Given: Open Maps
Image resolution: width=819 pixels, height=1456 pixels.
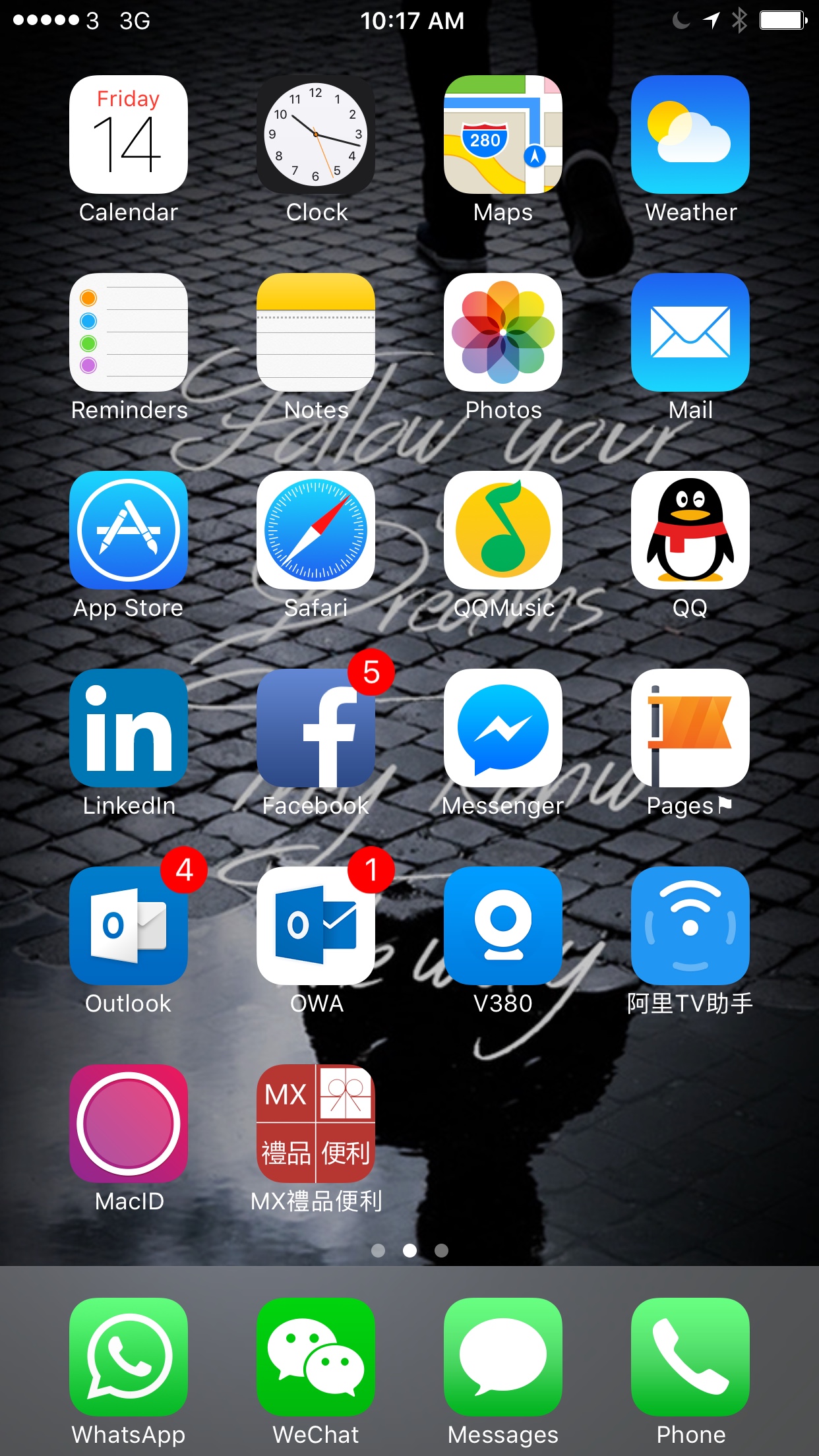Looking at the screenshot, I should 503,135.
